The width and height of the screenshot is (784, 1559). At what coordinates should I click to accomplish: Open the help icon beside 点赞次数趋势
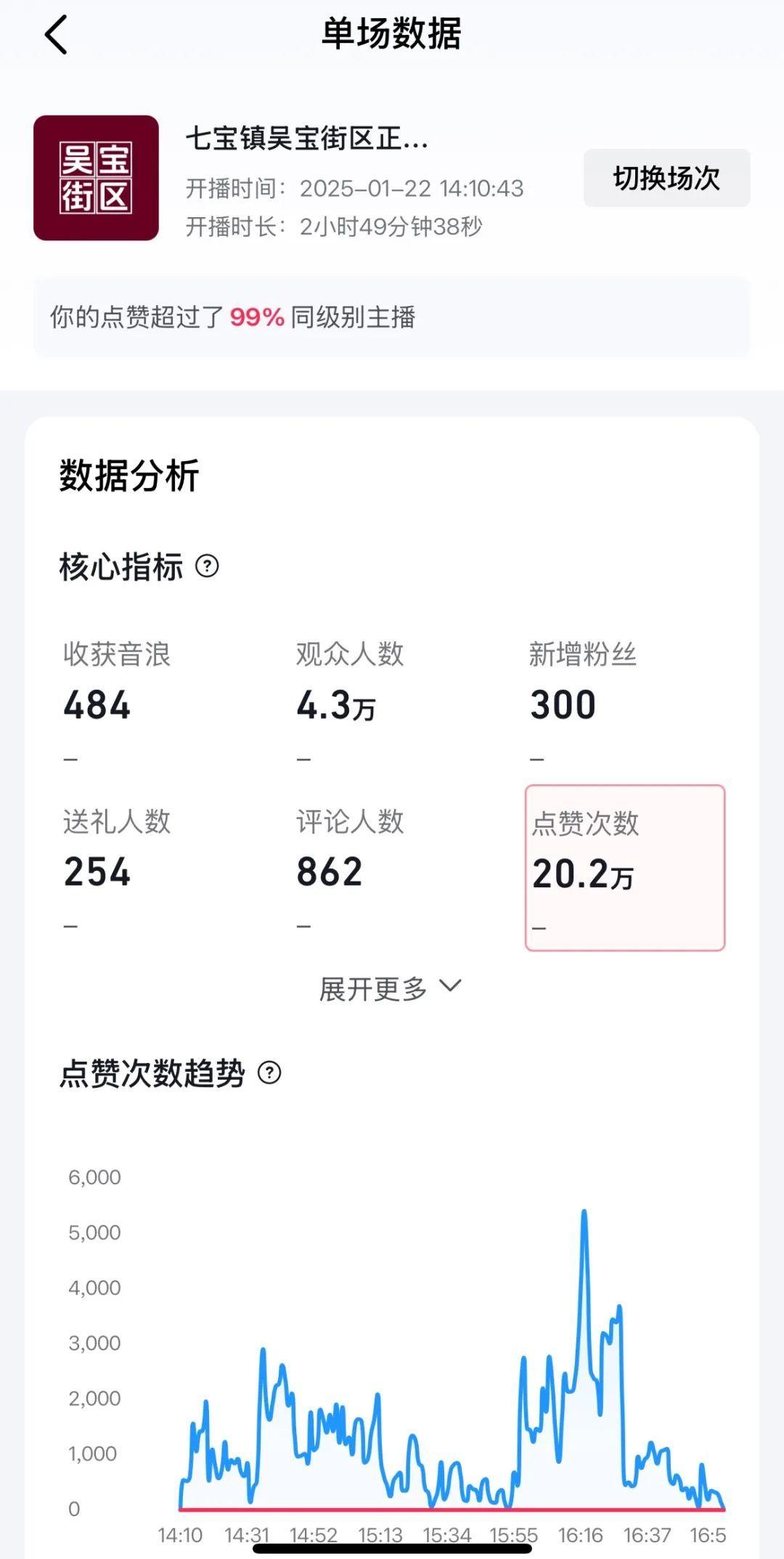pos(269,1072)
